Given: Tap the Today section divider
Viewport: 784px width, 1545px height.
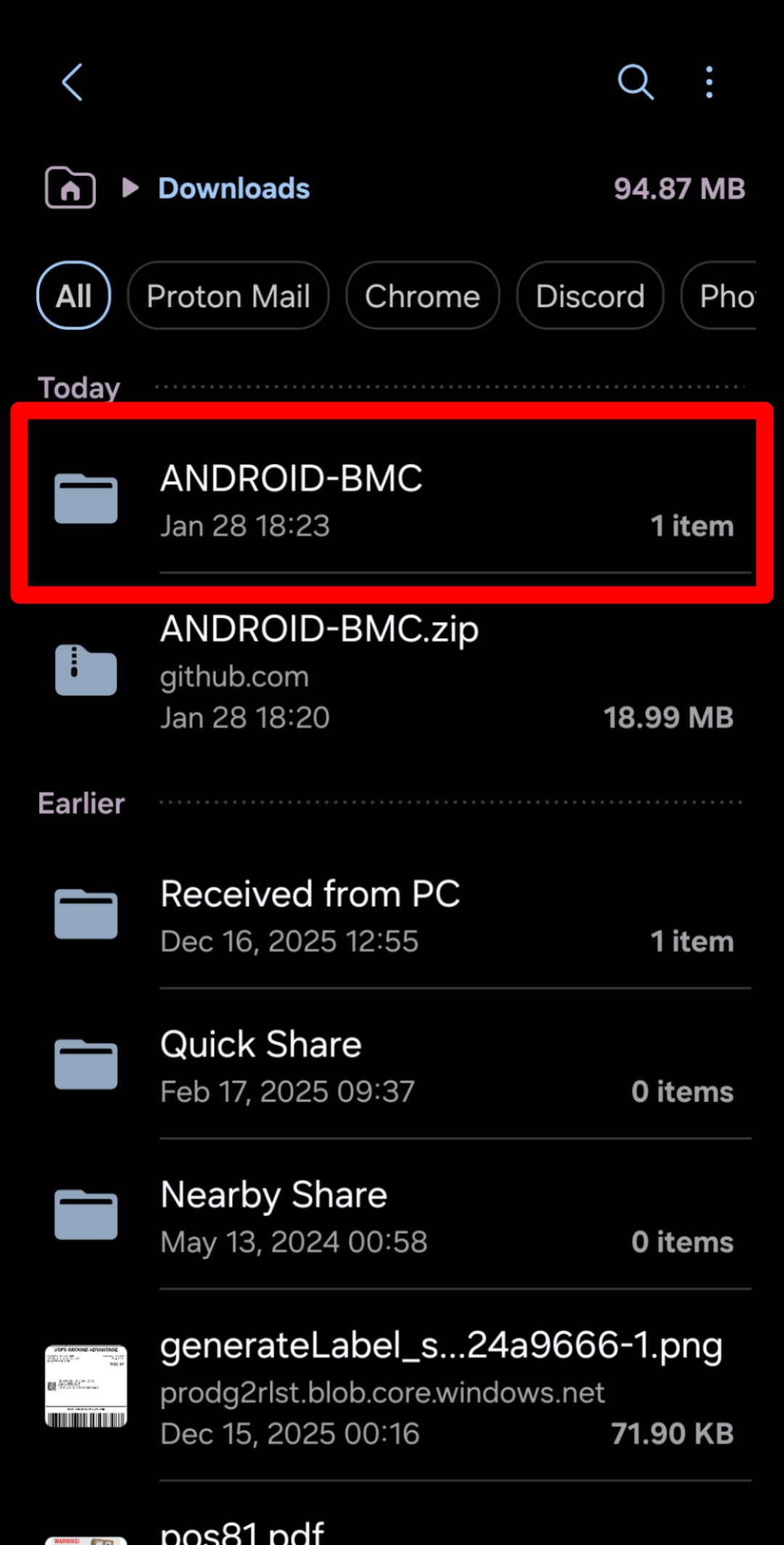Looking at the screenshot, I should 79,388.
